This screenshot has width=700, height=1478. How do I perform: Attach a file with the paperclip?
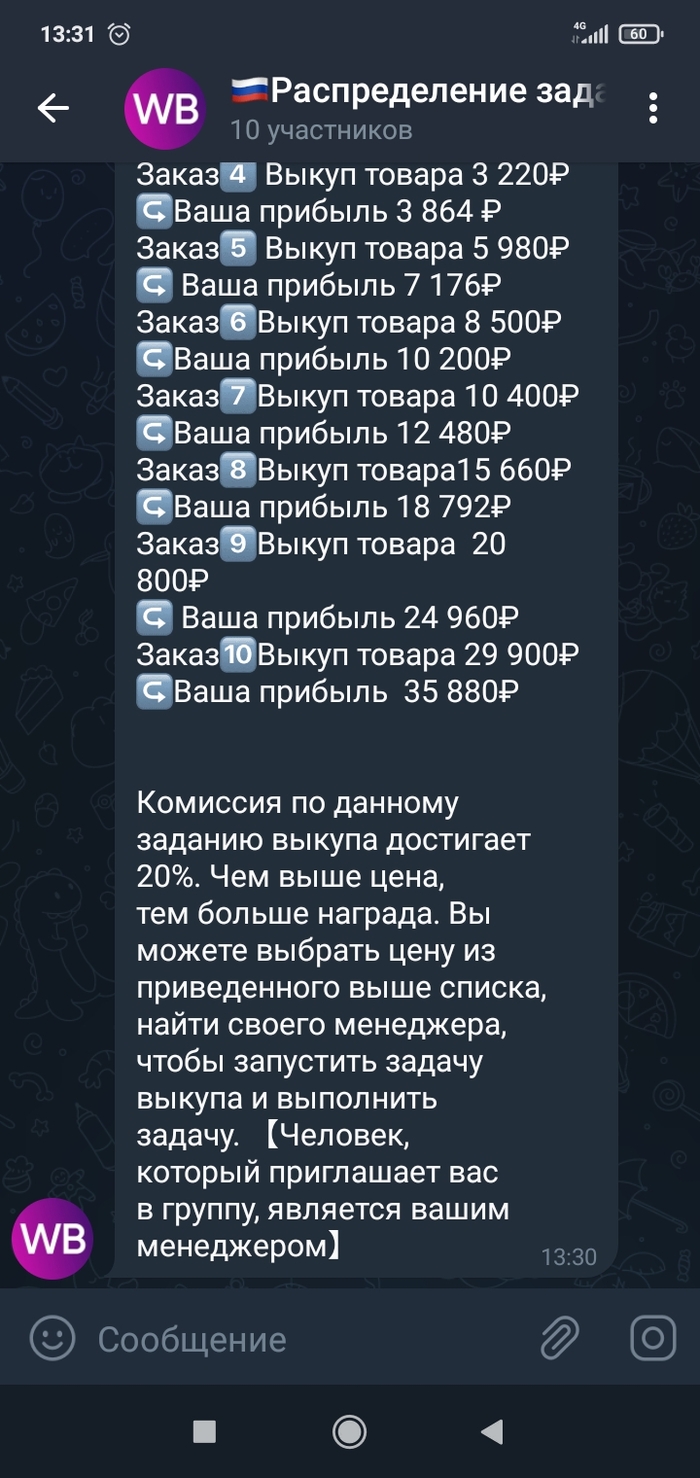point(560,1338)
